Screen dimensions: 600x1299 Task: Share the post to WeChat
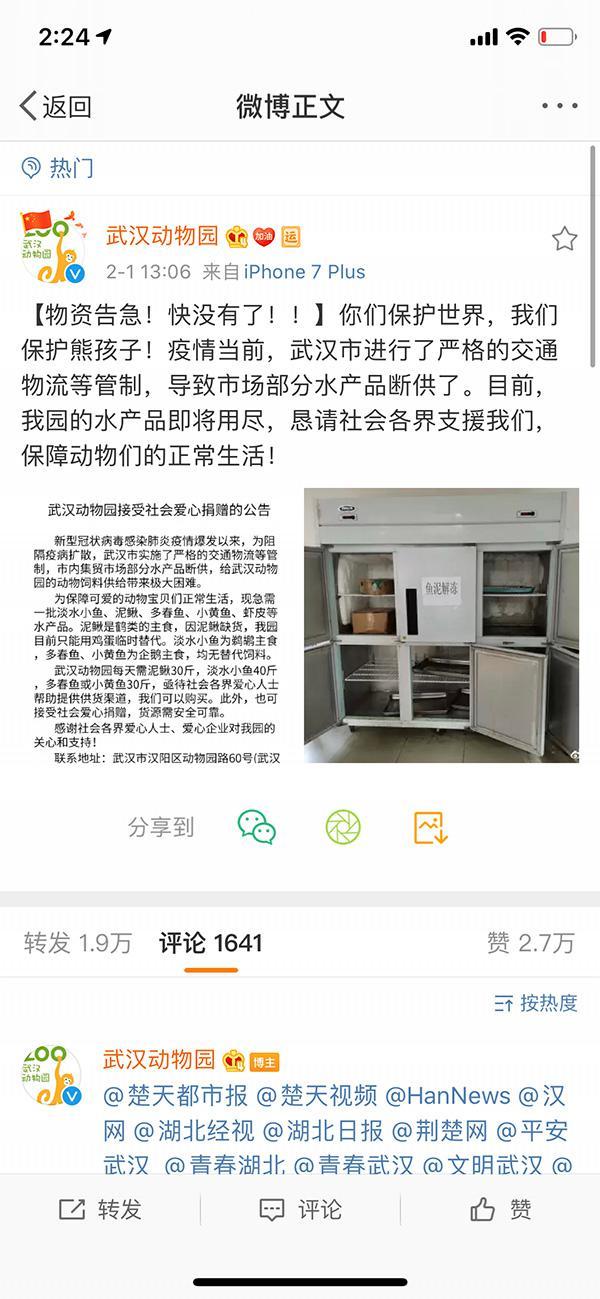coord(257,827)
